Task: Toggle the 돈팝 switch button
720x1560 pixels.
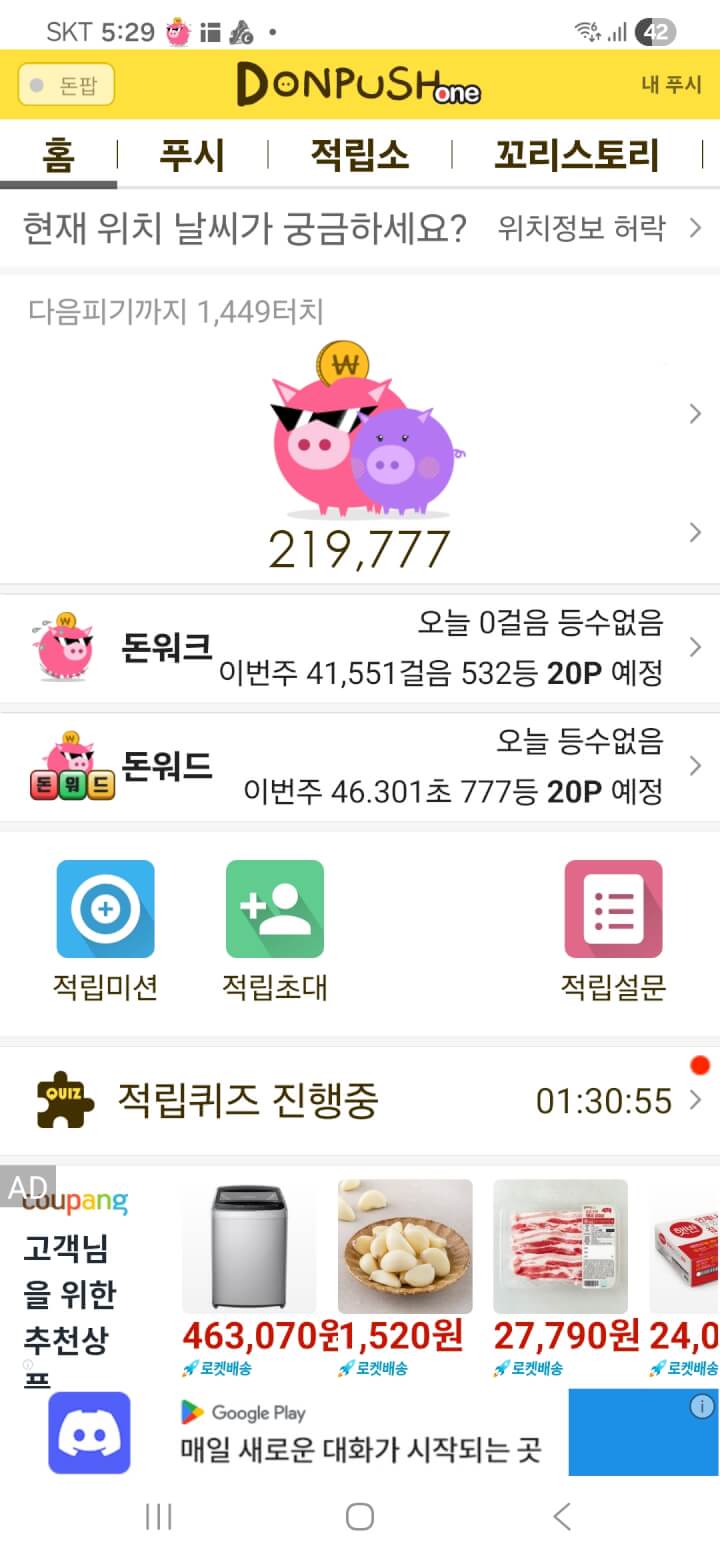Action: pos(66,85)
